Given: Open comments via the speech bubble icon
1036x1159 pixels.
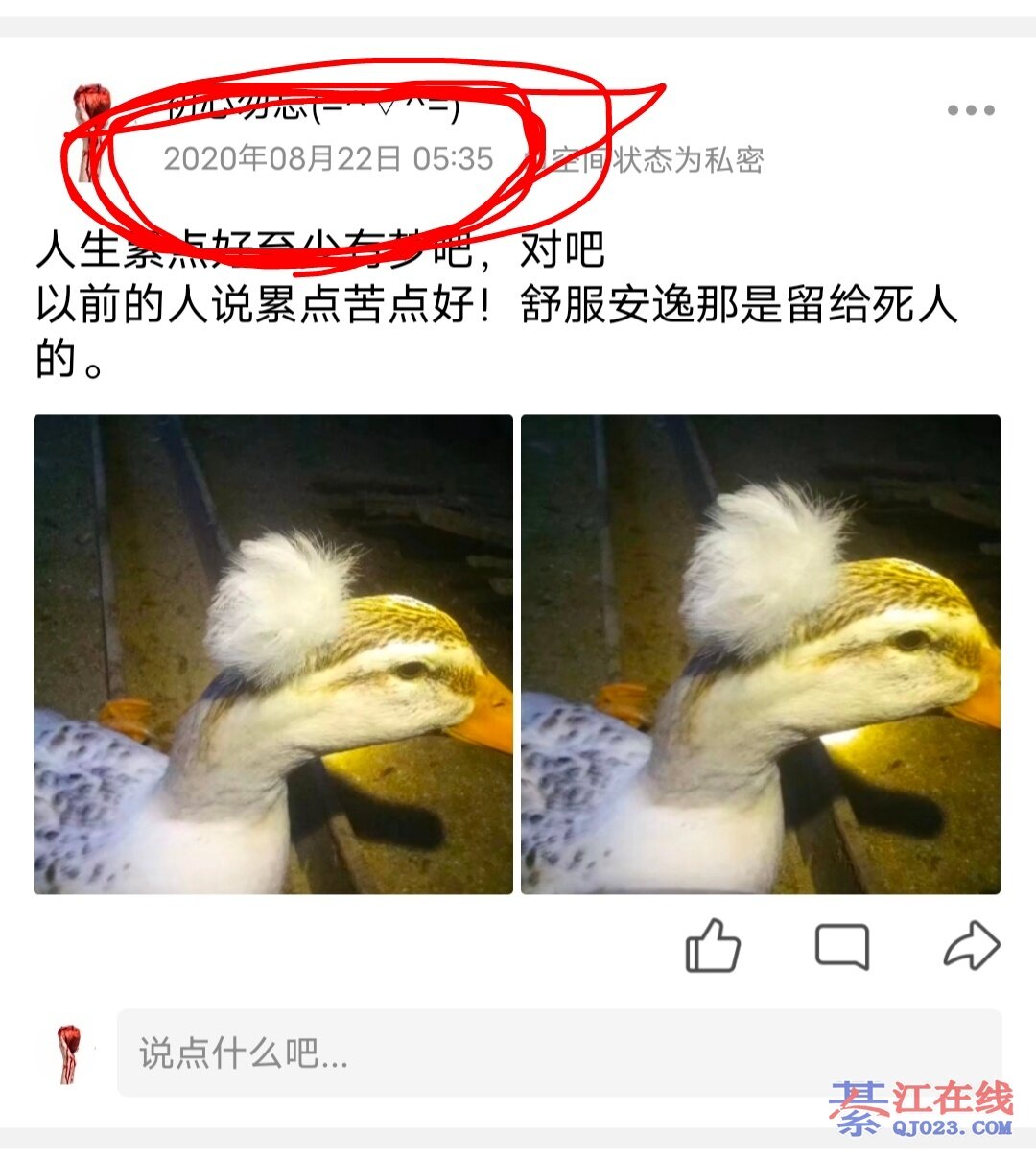Looking at the screenshot, I should (x=841, y=947).
